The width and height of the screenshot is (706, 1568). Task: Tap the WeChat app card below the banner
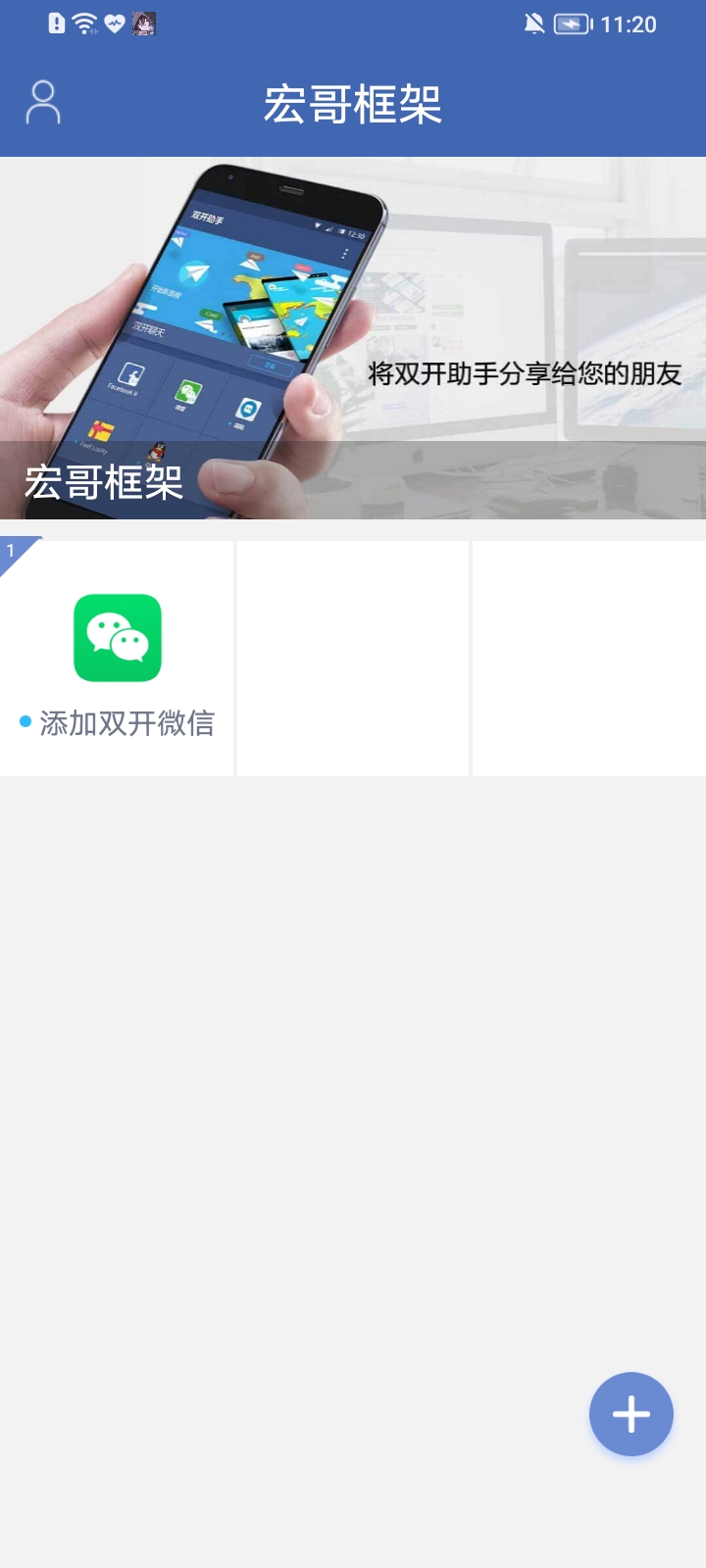[116, 657]
